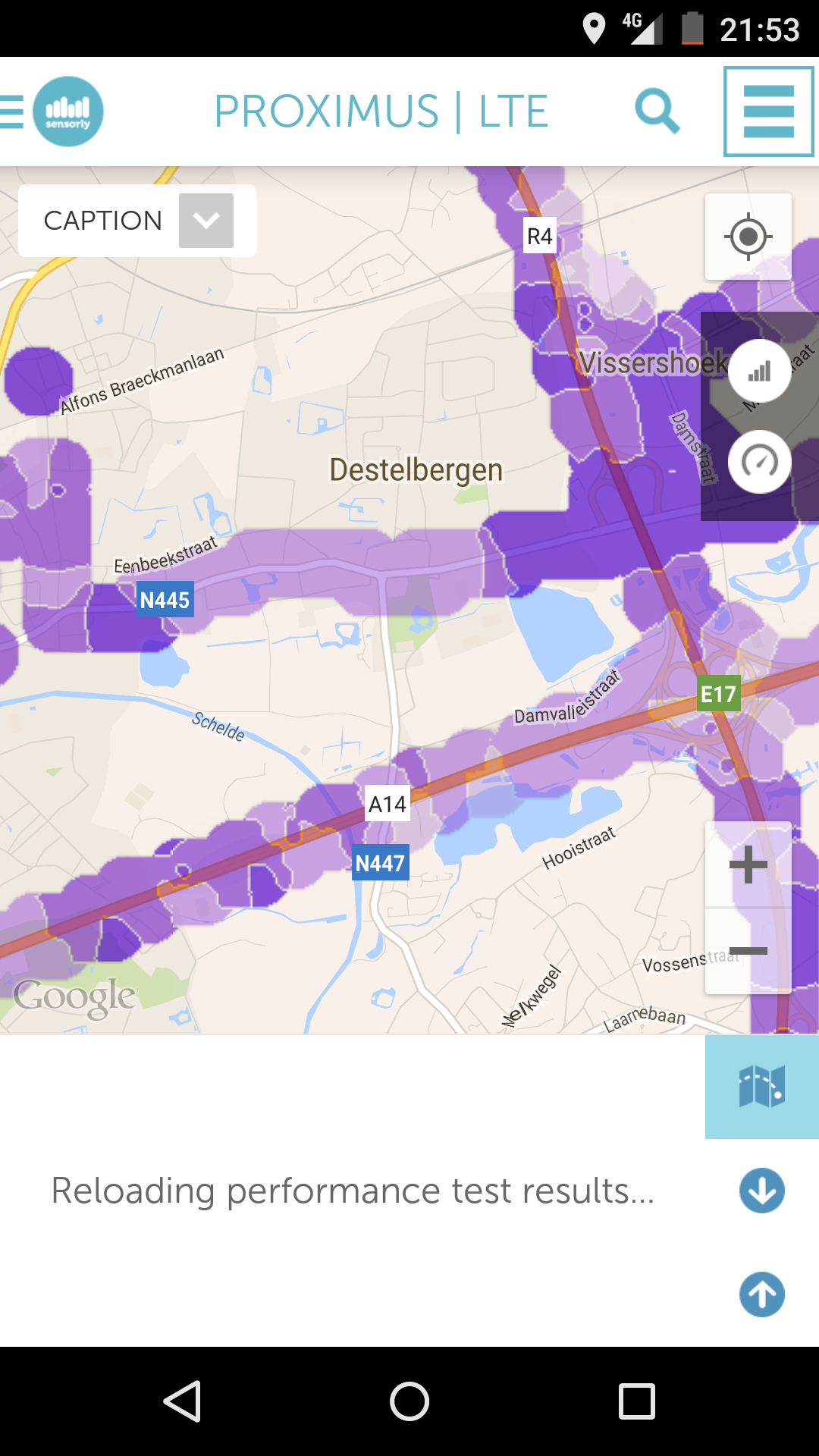The height and width of the screenshot is (1456, 819).
Task: Tap the blue download arrow icon
Action: 761,1191
